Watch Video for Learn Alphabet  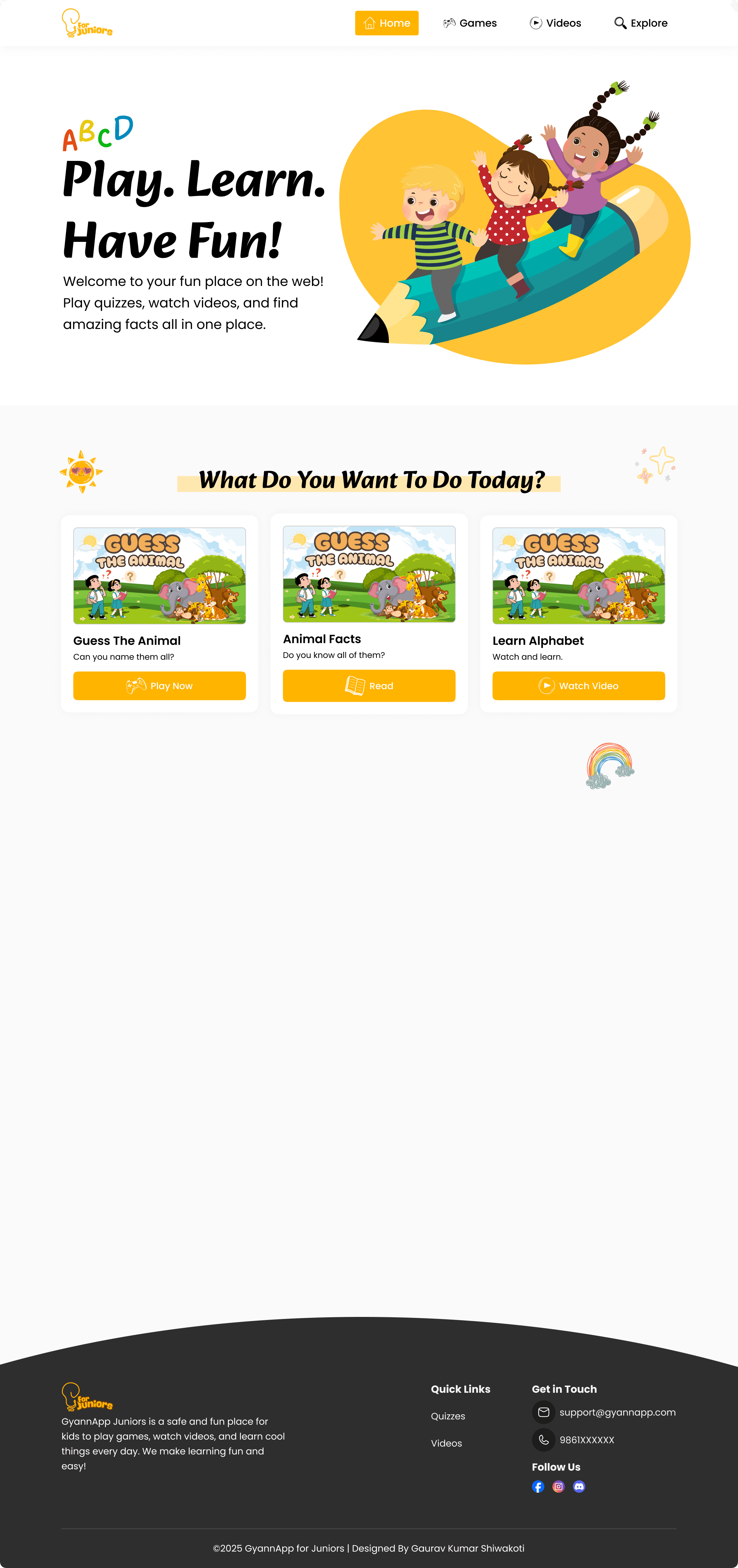click(578, 685)
